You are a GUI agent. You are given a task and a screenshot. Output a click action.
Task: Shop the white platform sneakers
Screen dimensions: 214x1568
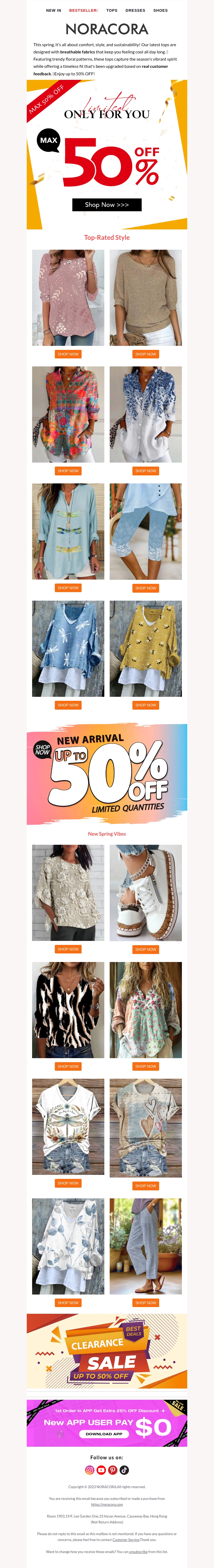146,949
